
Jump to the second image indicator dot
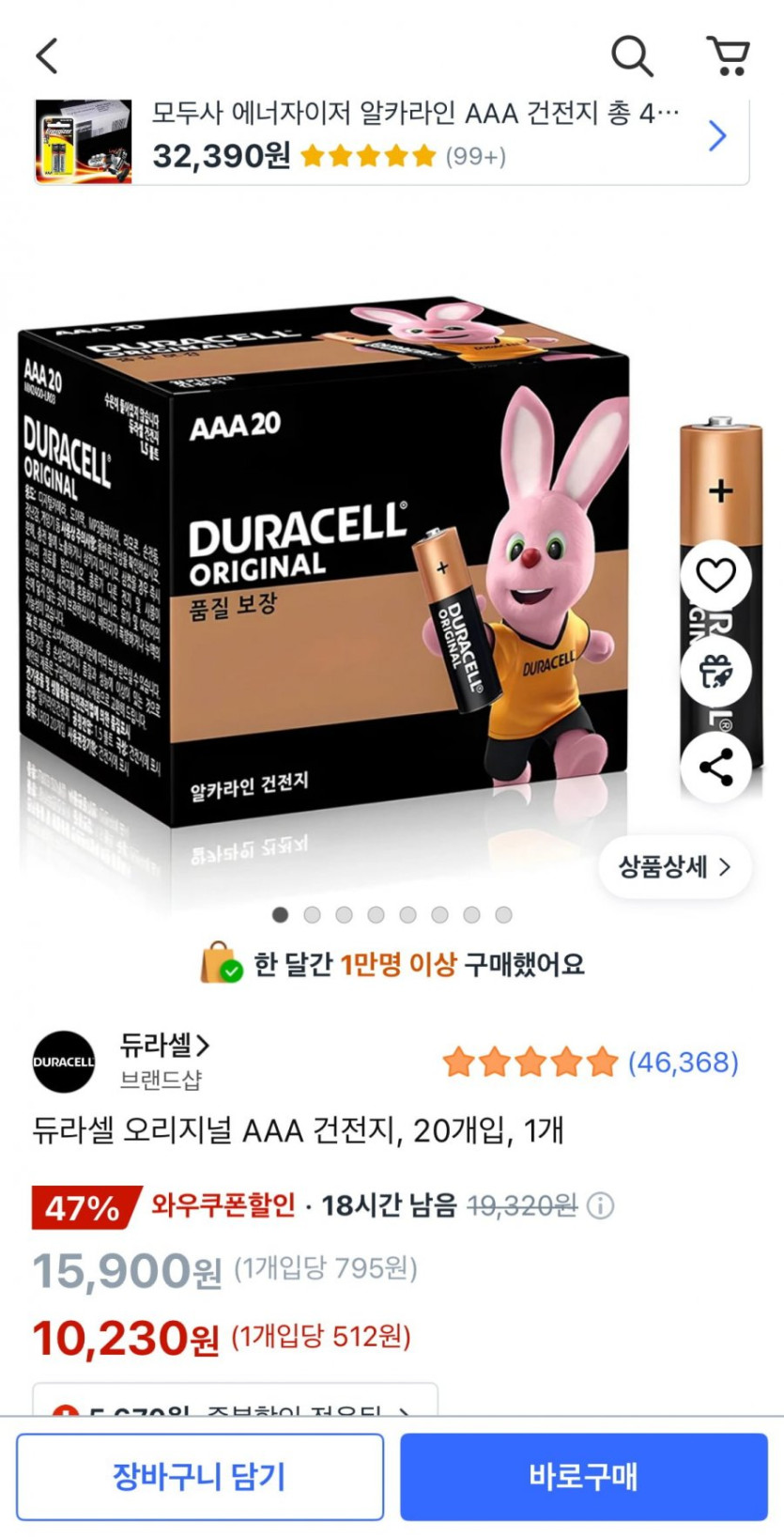tap(312, 914)
